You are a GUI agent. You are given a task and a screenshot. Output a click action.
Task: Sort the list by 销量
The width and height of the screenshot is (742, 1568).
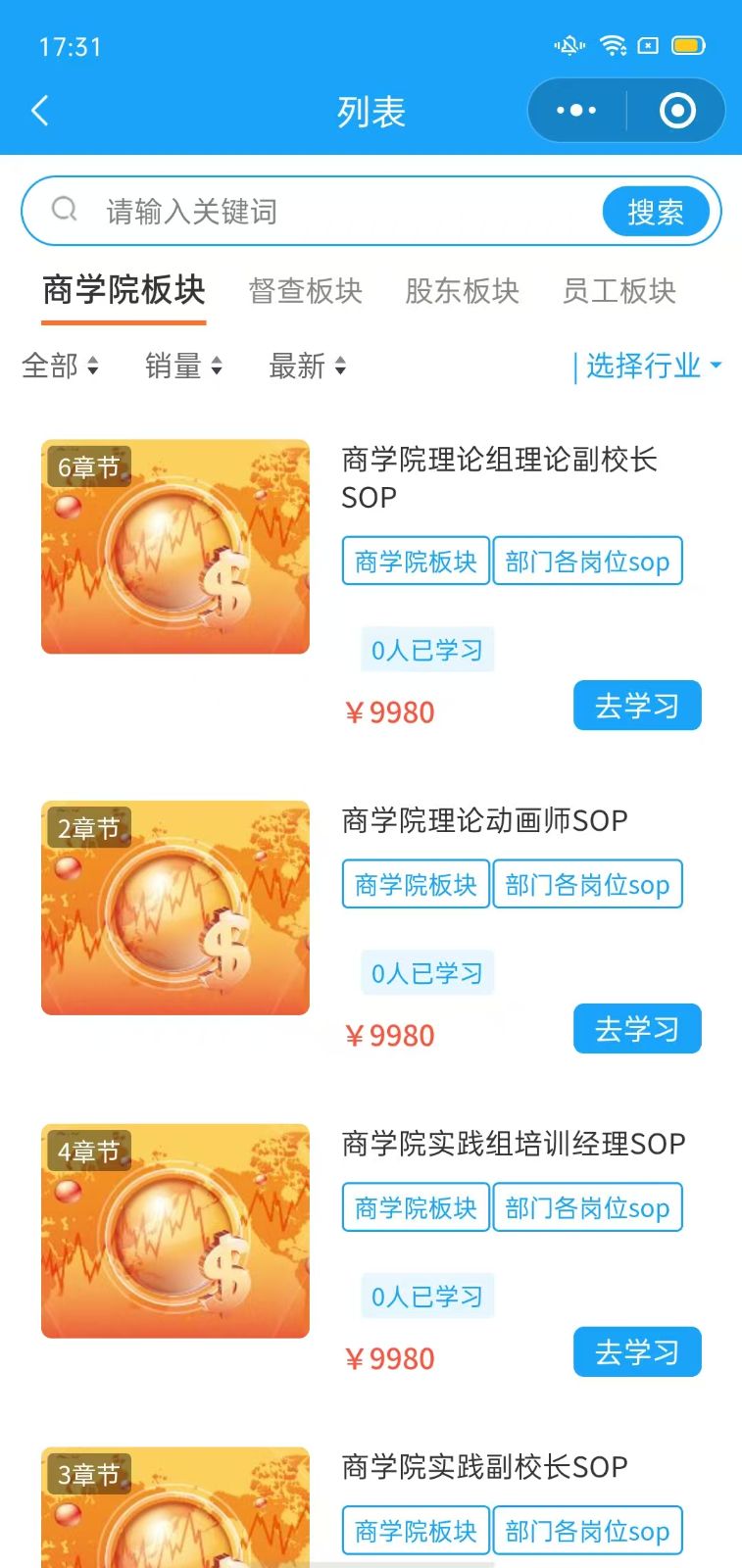point(184,367)
